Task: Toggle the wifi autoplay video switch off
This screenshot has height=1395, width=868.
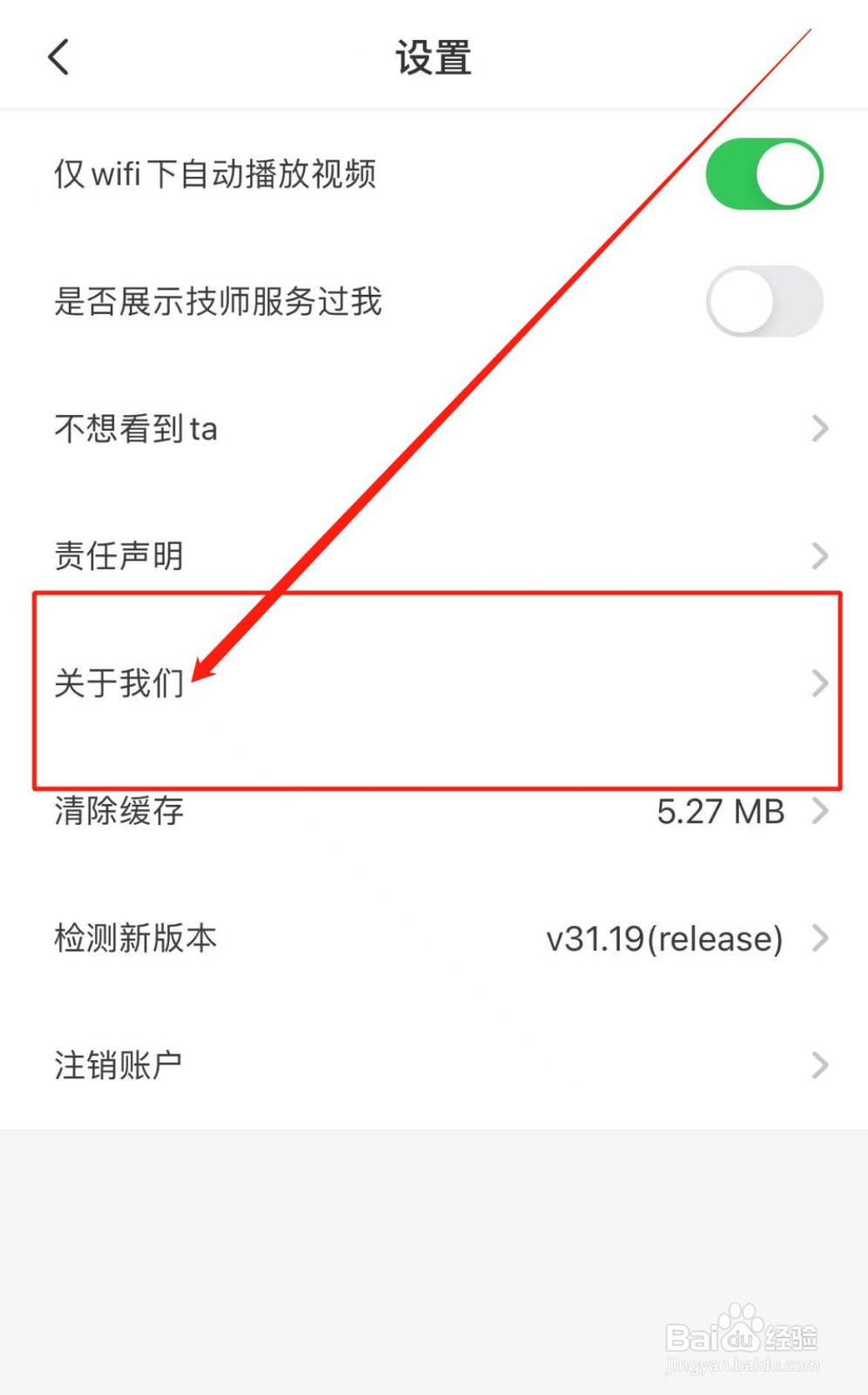Action: click(x=762, y=174)
